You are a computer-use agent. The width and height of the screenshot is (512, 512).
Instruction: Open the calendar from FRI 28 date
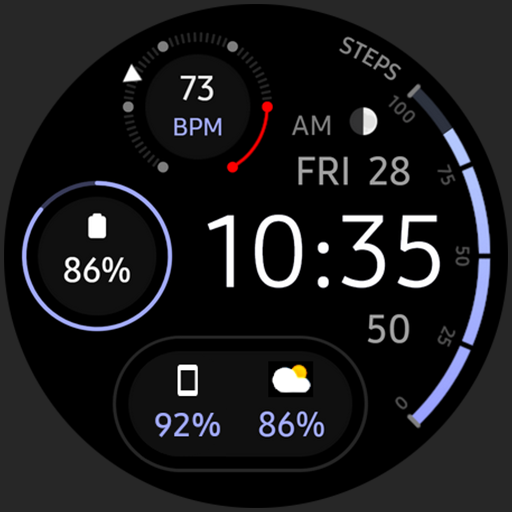pos(353,171)
